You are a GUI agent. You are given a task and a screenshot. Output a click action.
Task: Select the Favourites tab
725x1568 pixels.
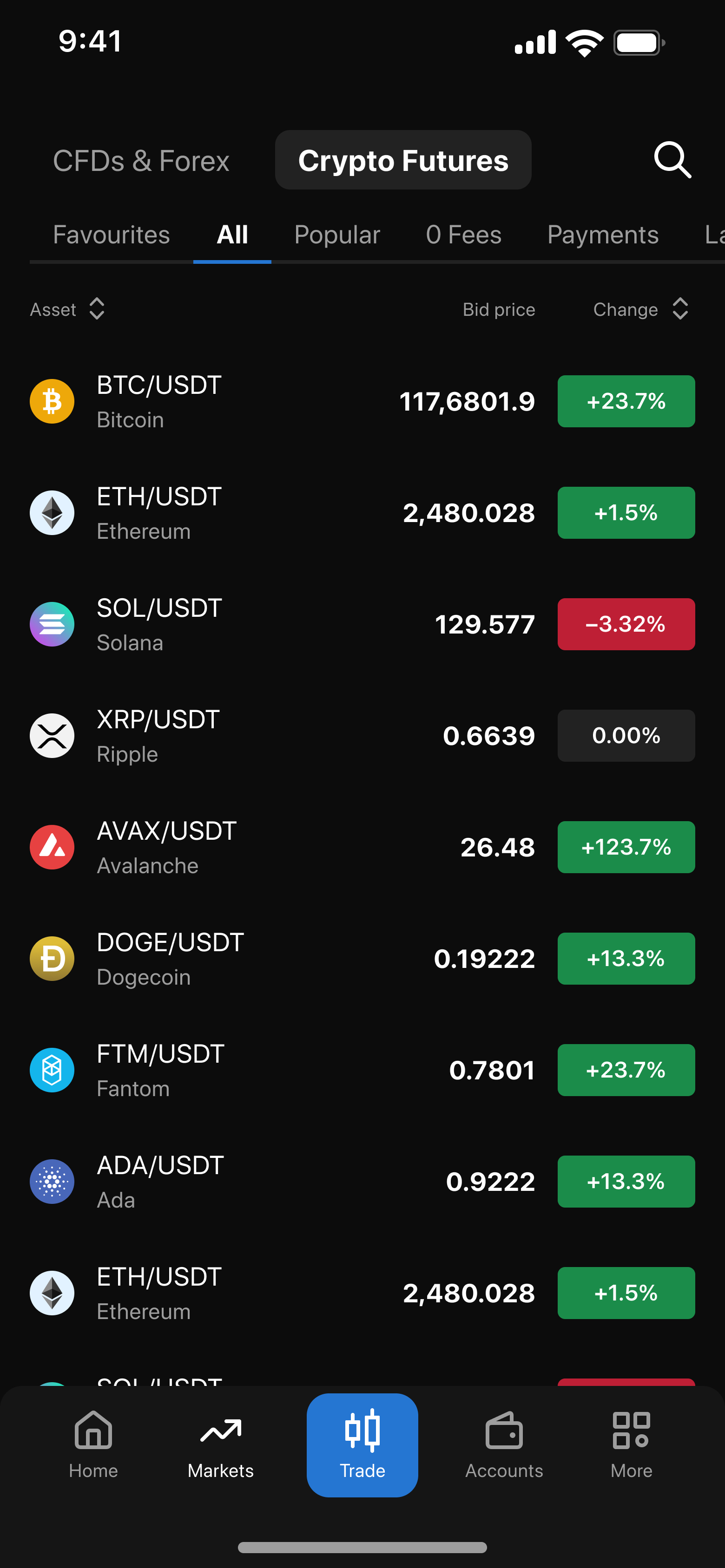tap(111, 235)
